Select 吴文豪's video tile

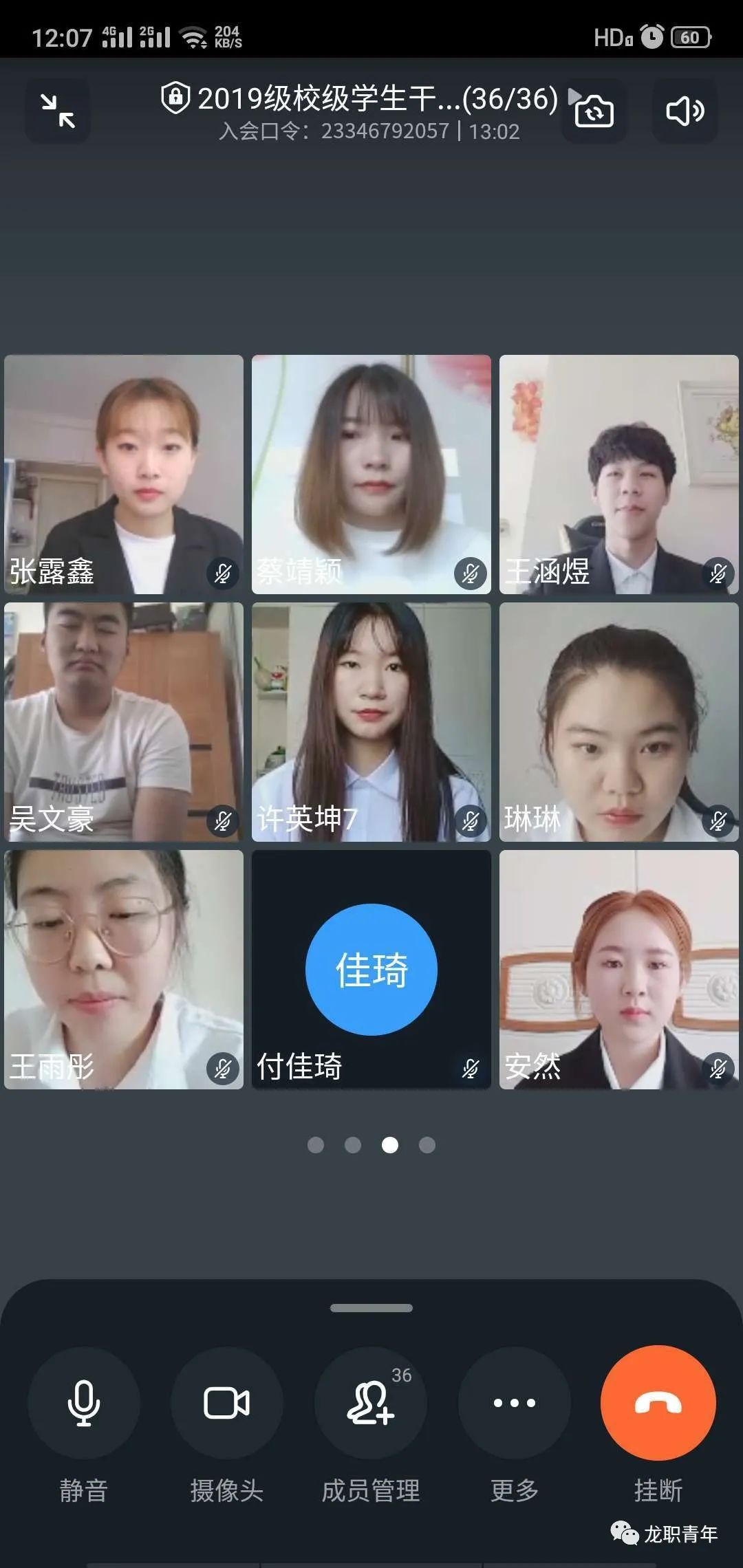pyautogui.click(x=124, y=722)
